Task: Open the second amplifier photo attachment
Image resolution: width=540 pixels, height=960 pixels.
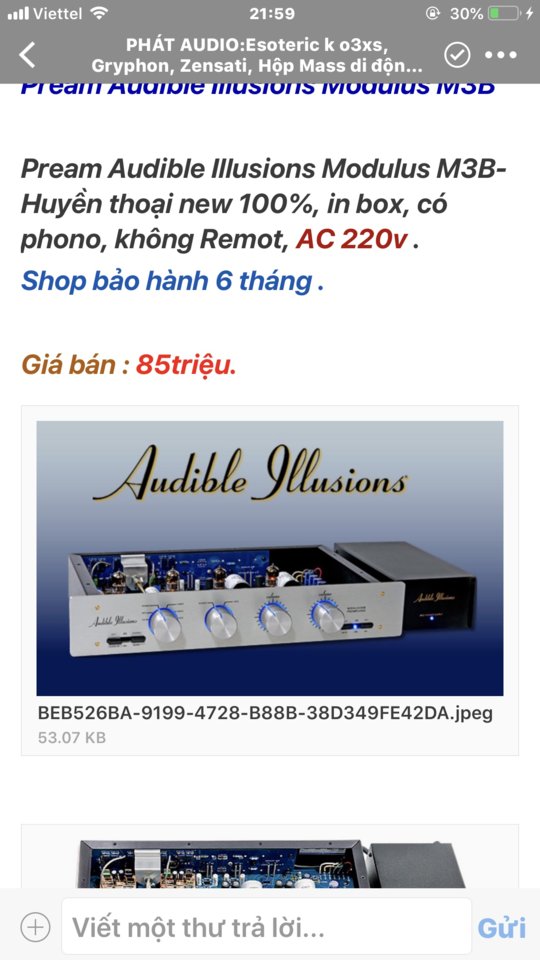Action: pyautogui.click(x=270, y=857)
